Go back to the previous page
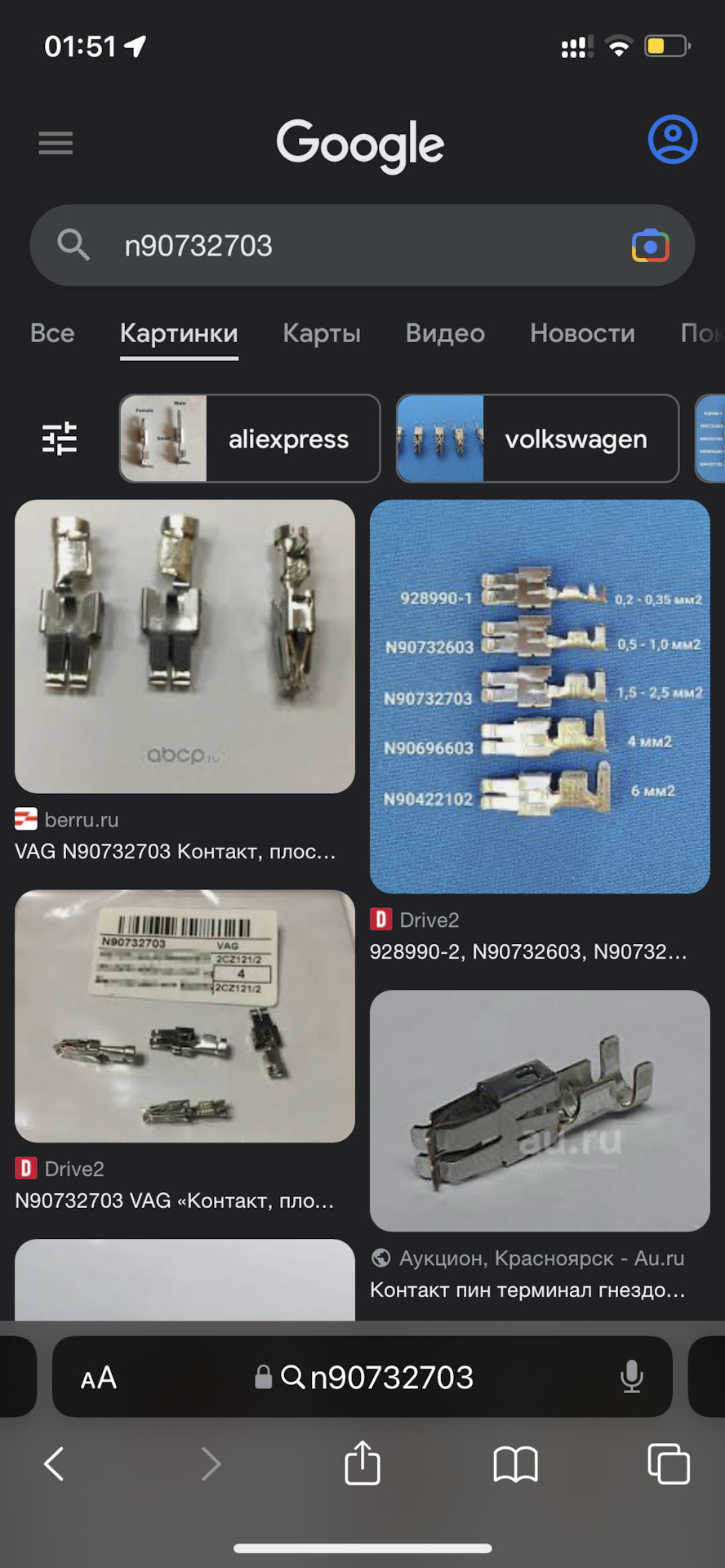The height and width of the screenshot is (1568, 725). (x=54, y=1463)
